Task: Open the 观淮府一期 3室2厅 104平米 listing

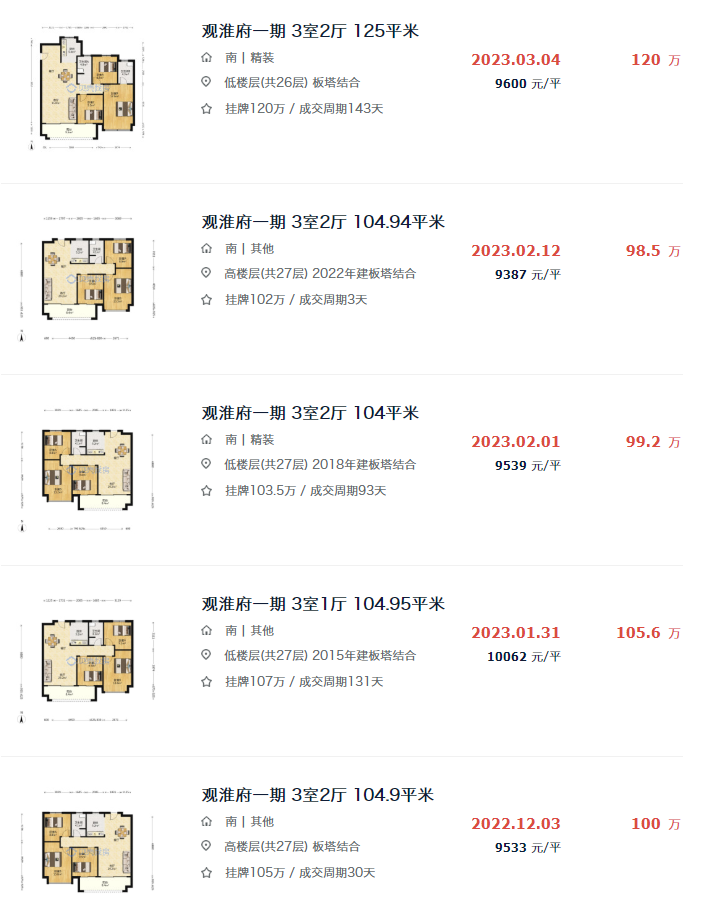Action: tap(310, 413)
